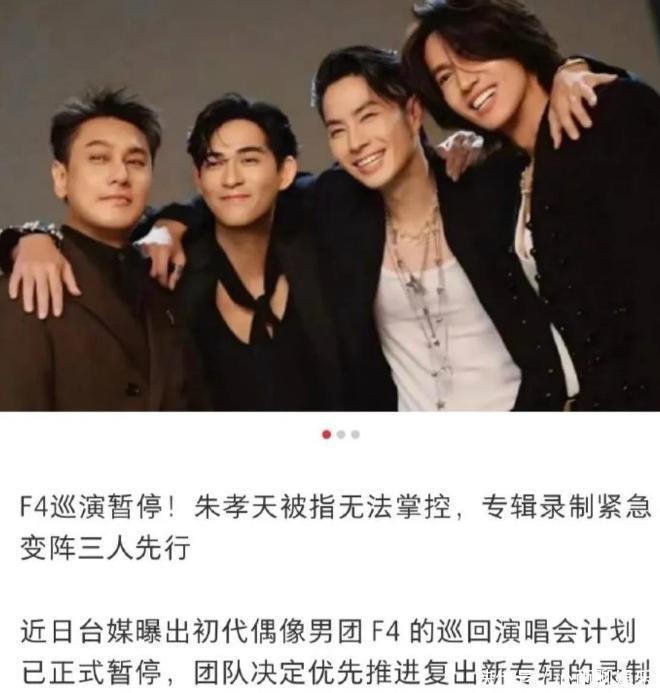This screenshot has width=660, height=693.
Task: Open the group photo in full view
Action: pos(330,206)
